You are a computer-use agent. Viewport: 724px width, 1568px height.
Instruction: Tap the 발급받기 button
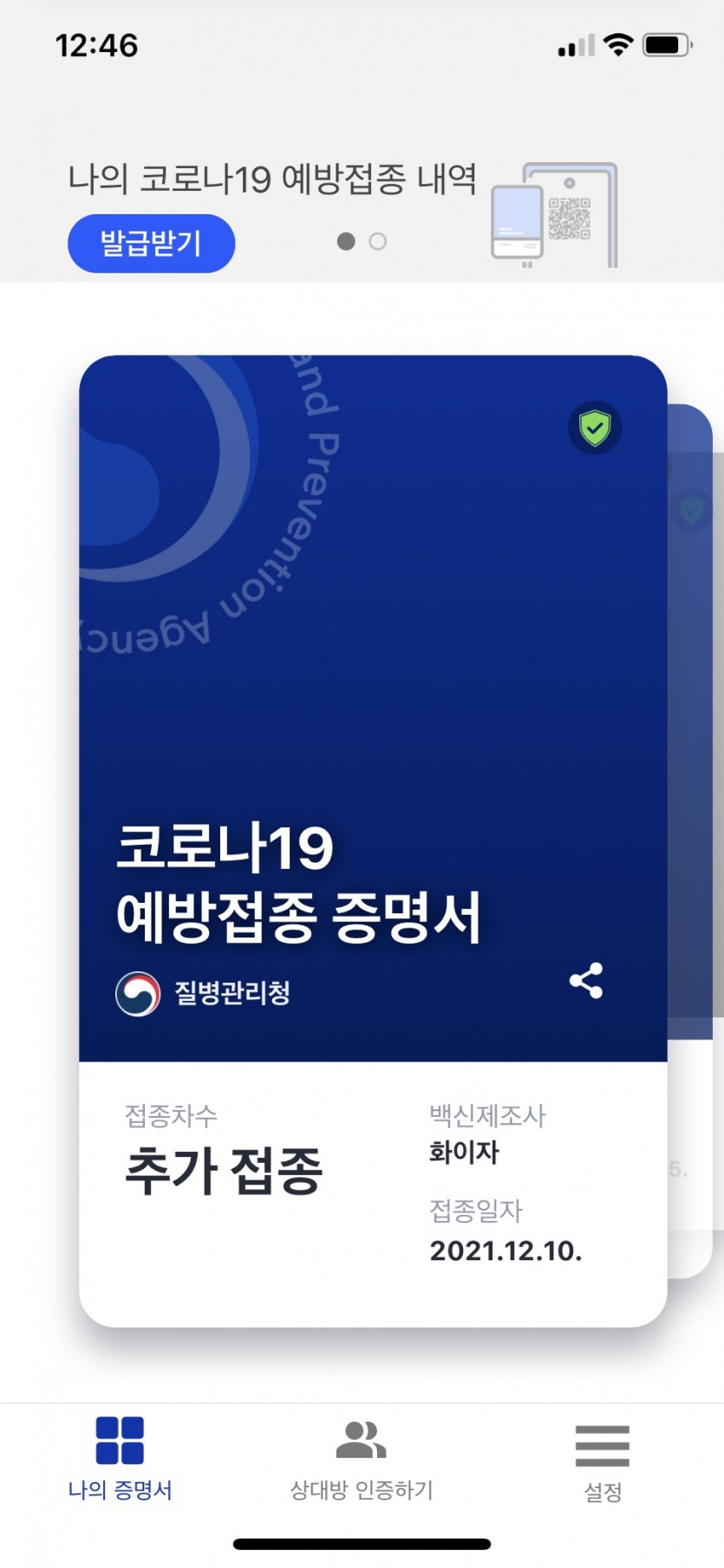point(151,244)
